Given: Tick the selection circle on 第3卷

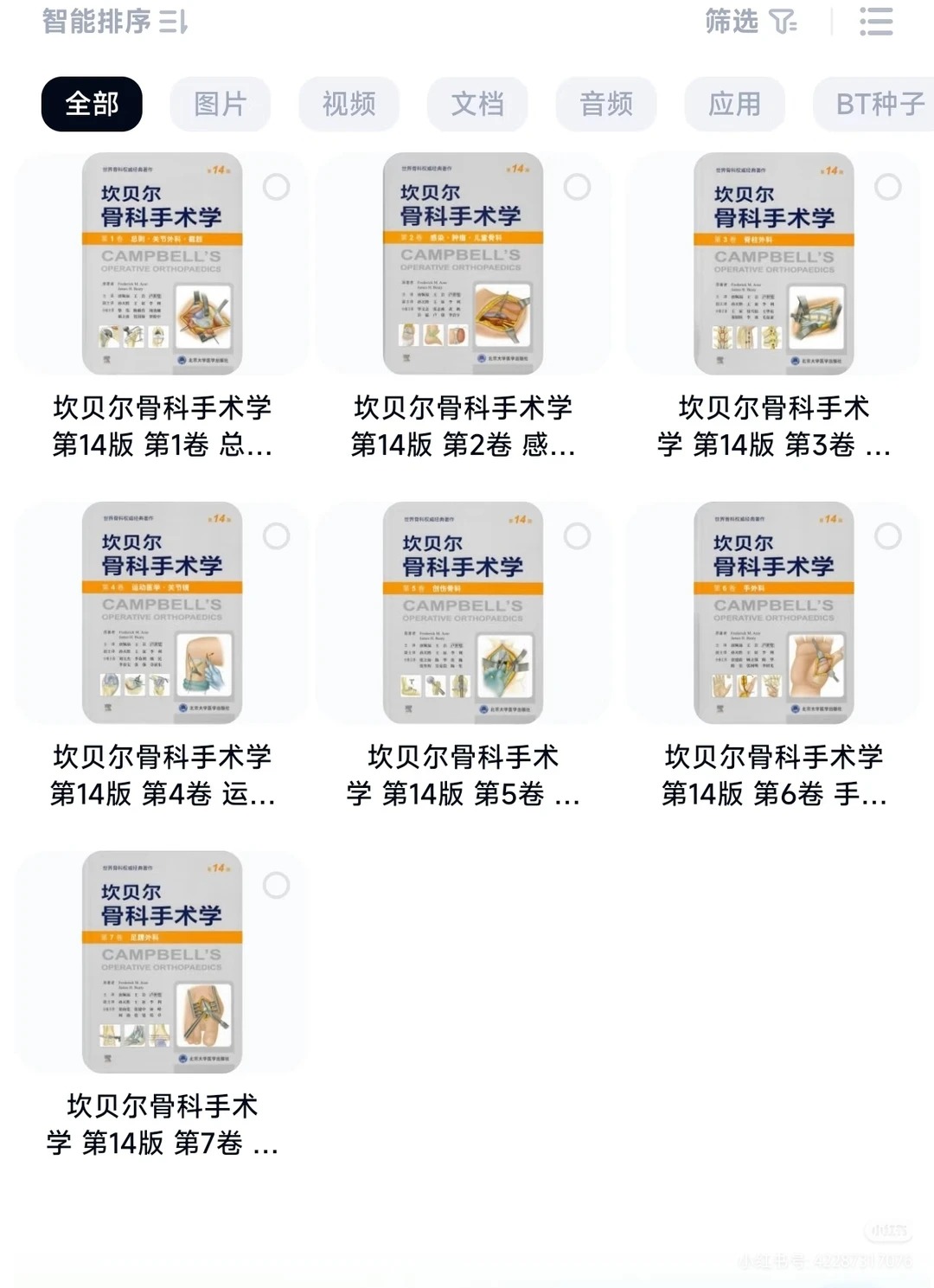Looking at the screenshot, I should click(x=887, y=187).
